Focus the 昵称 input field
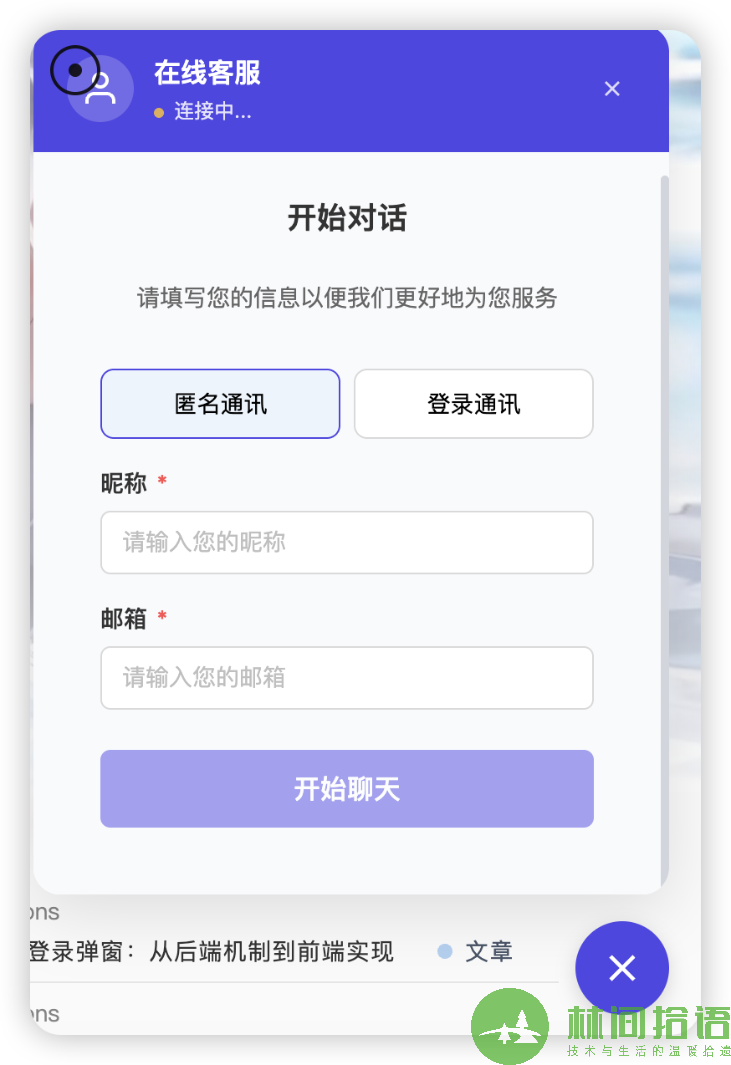The image size is (731, 1065). (346, 543)
